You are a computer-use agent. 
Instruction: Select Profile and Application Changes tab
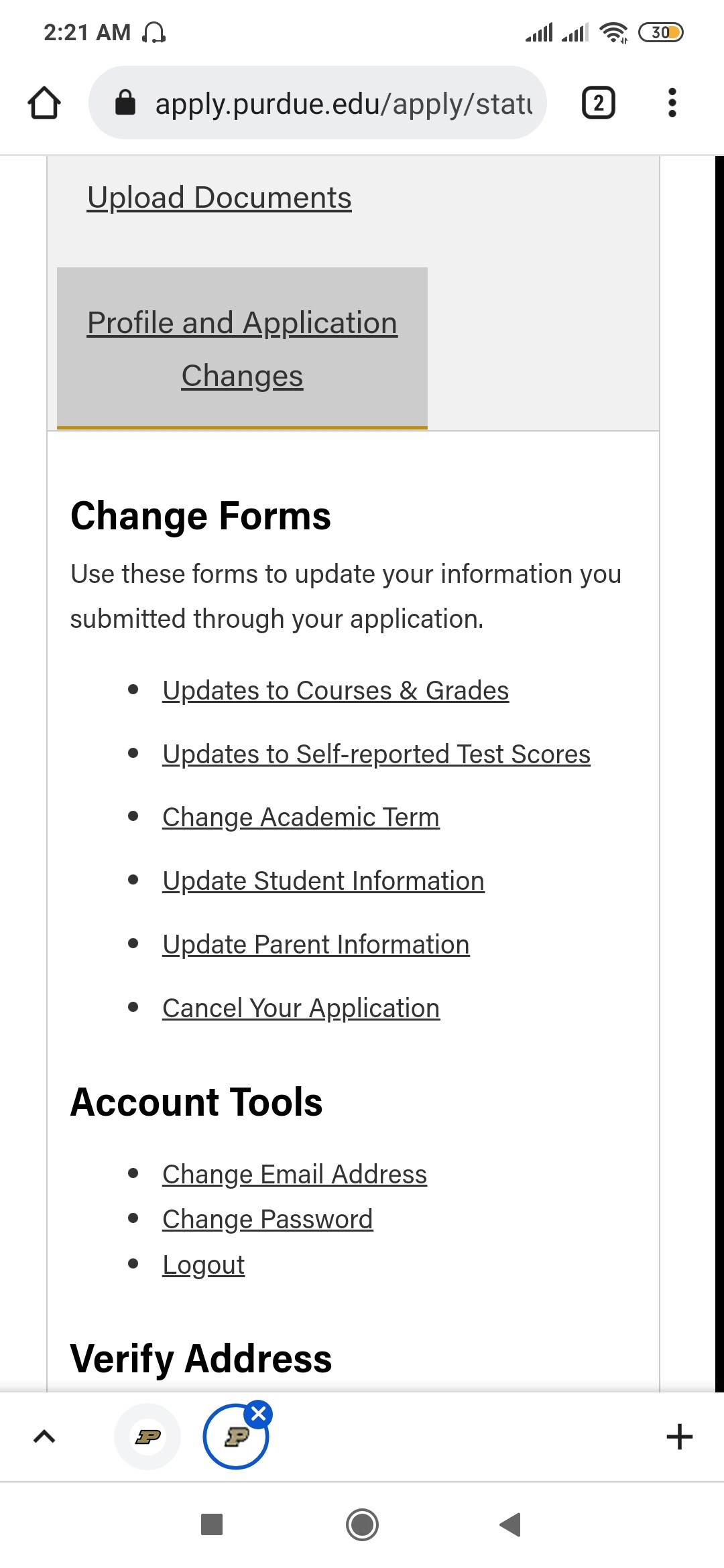point(242,348)
